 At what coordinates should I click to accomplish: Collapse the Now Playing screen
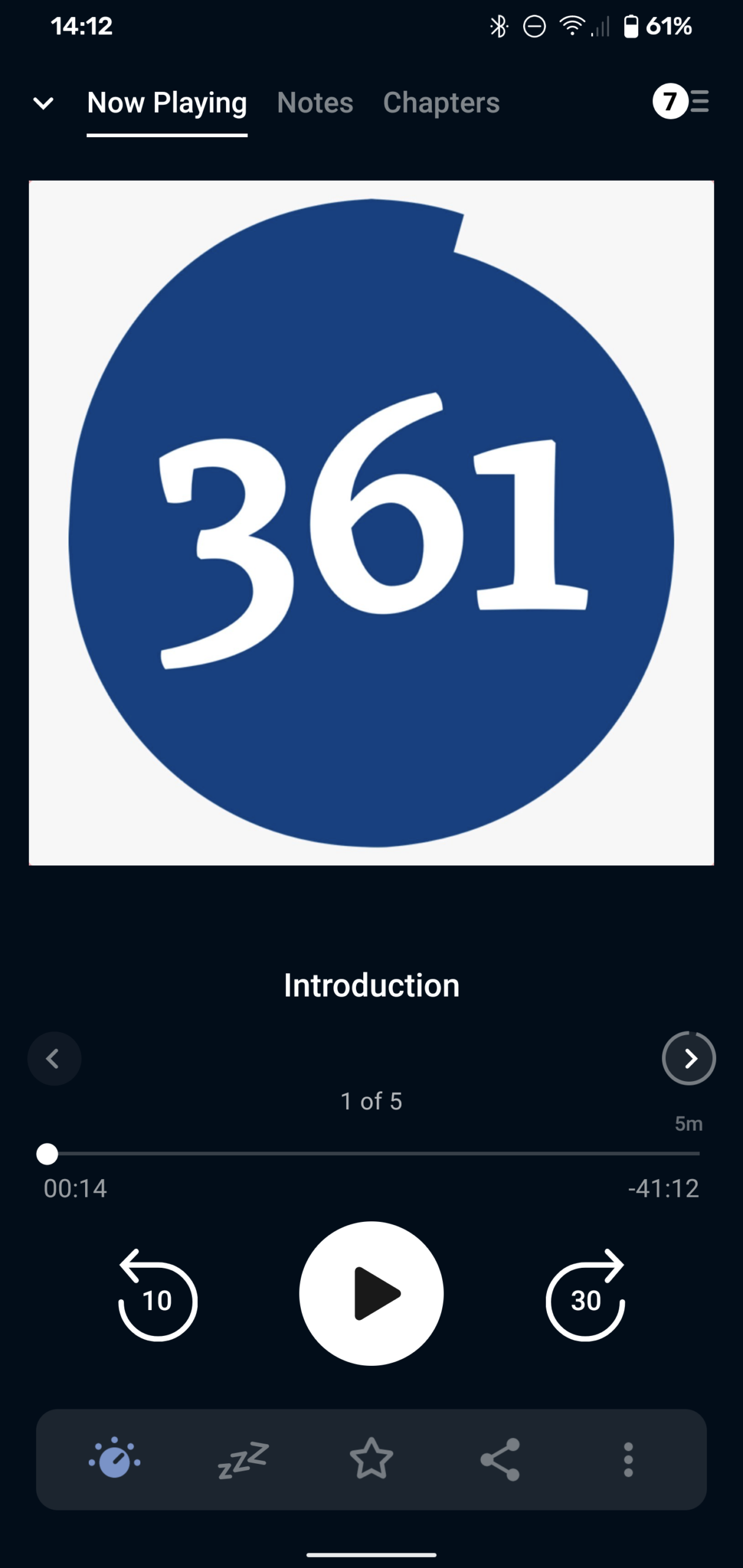44,102
